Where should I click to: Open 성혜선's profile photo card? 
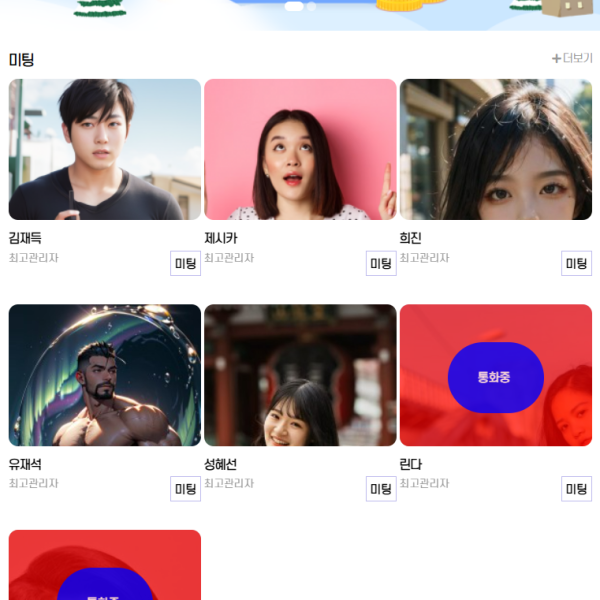[300, 375]
